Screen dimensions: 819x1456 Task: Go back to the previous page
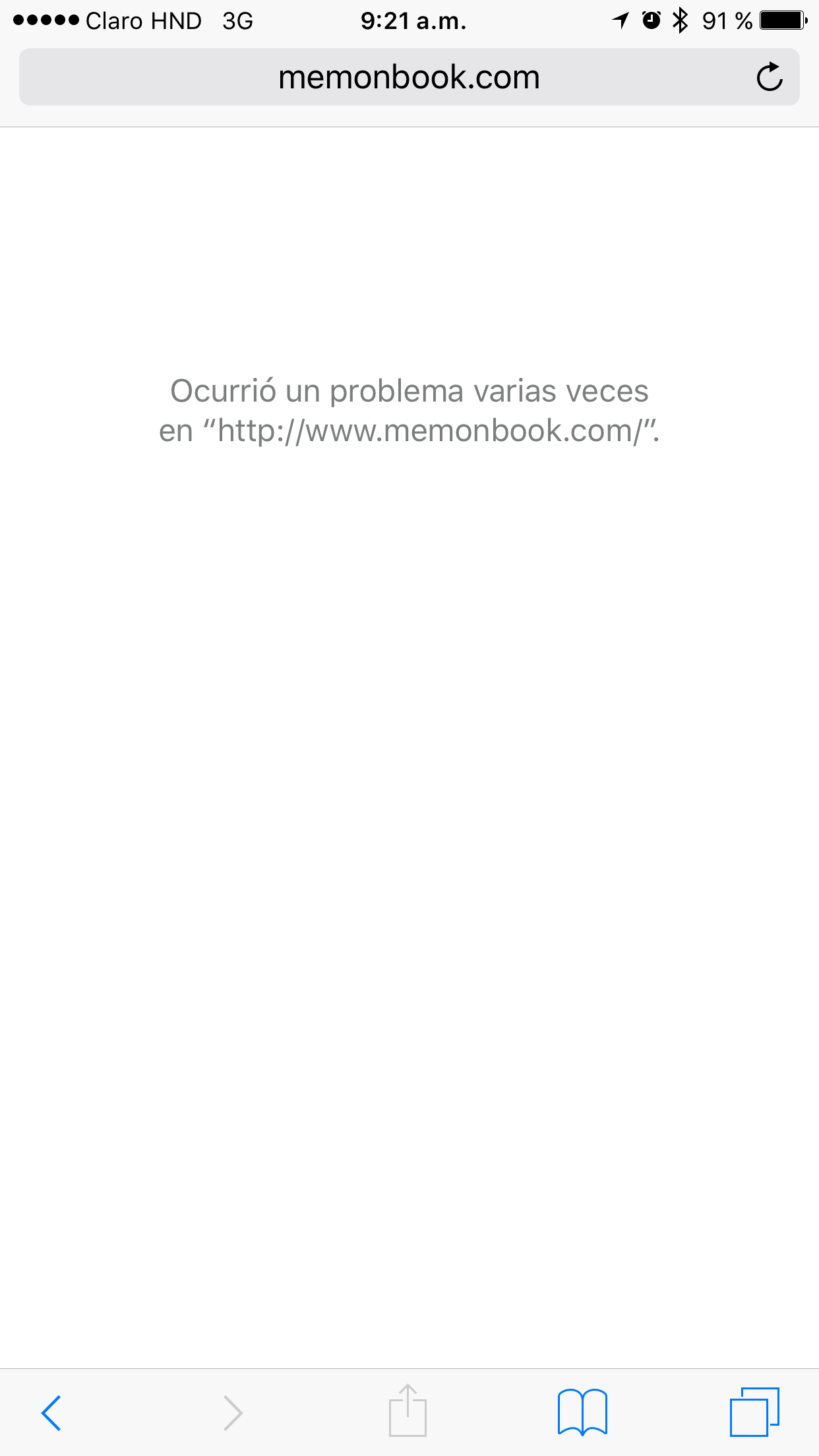click(51, 1413)
